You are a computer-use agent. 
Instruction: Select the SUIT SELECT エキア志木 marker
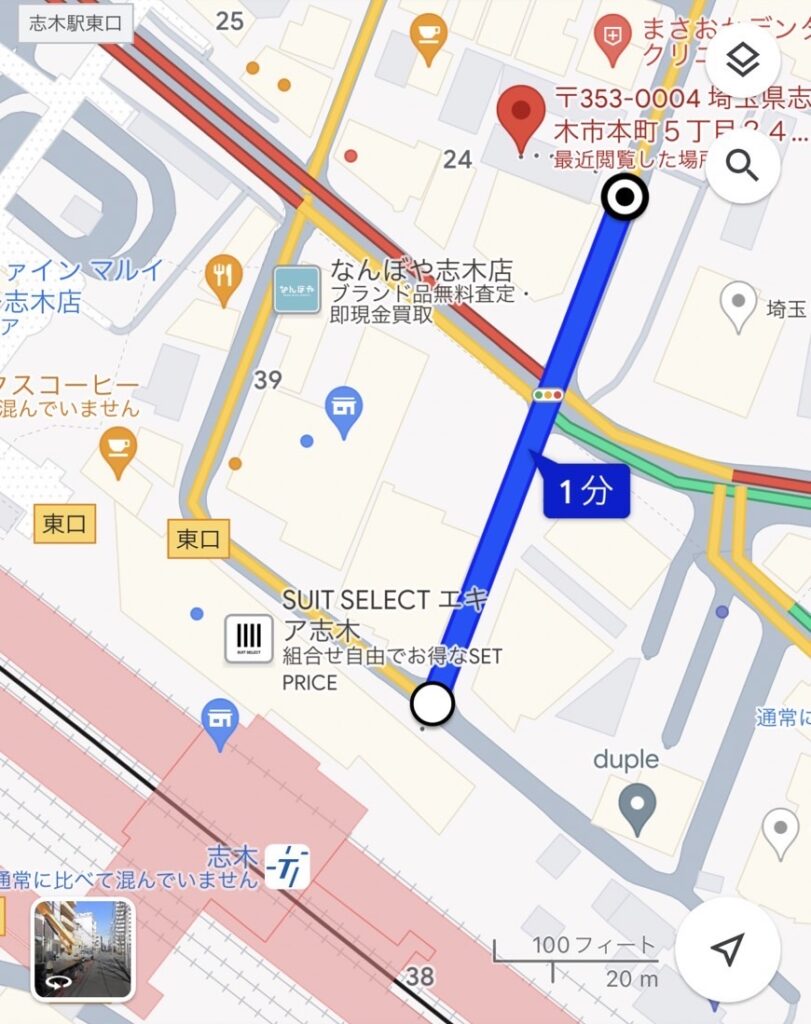pyautogui.click(x=248, y=637)
